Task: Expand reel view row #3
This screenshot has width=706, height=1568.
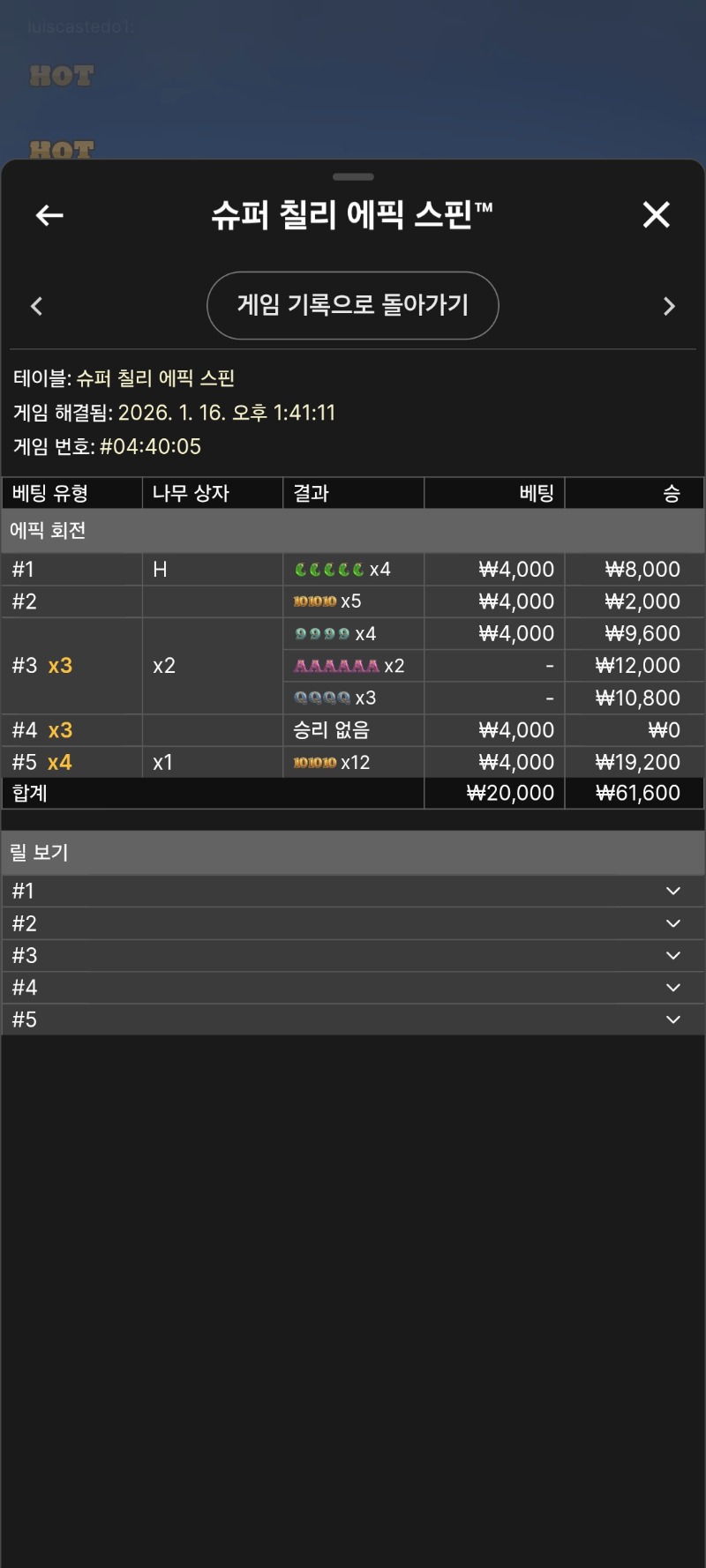Action: 672,955
